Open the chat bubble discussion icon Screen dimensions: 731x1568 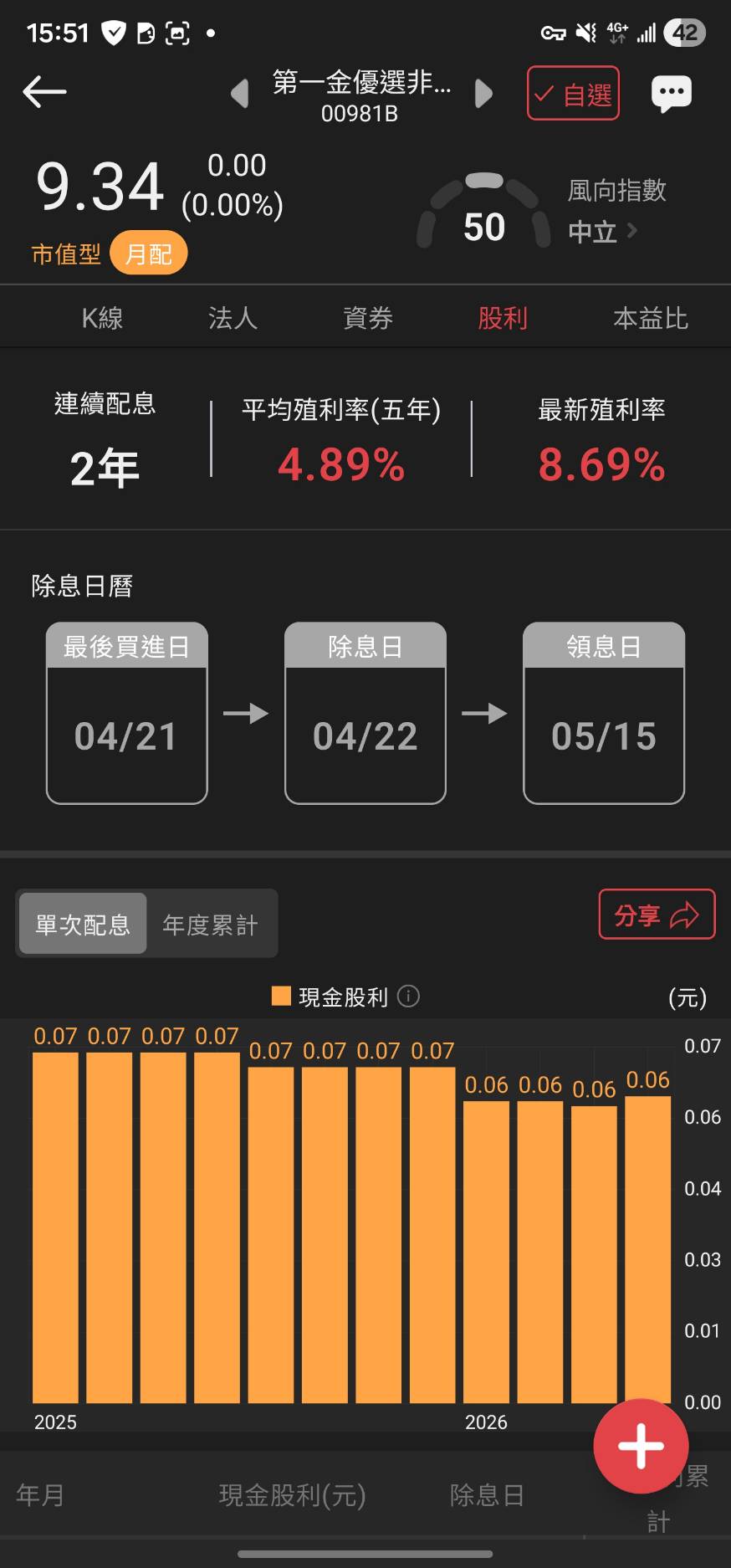click(x=671, y=94)
